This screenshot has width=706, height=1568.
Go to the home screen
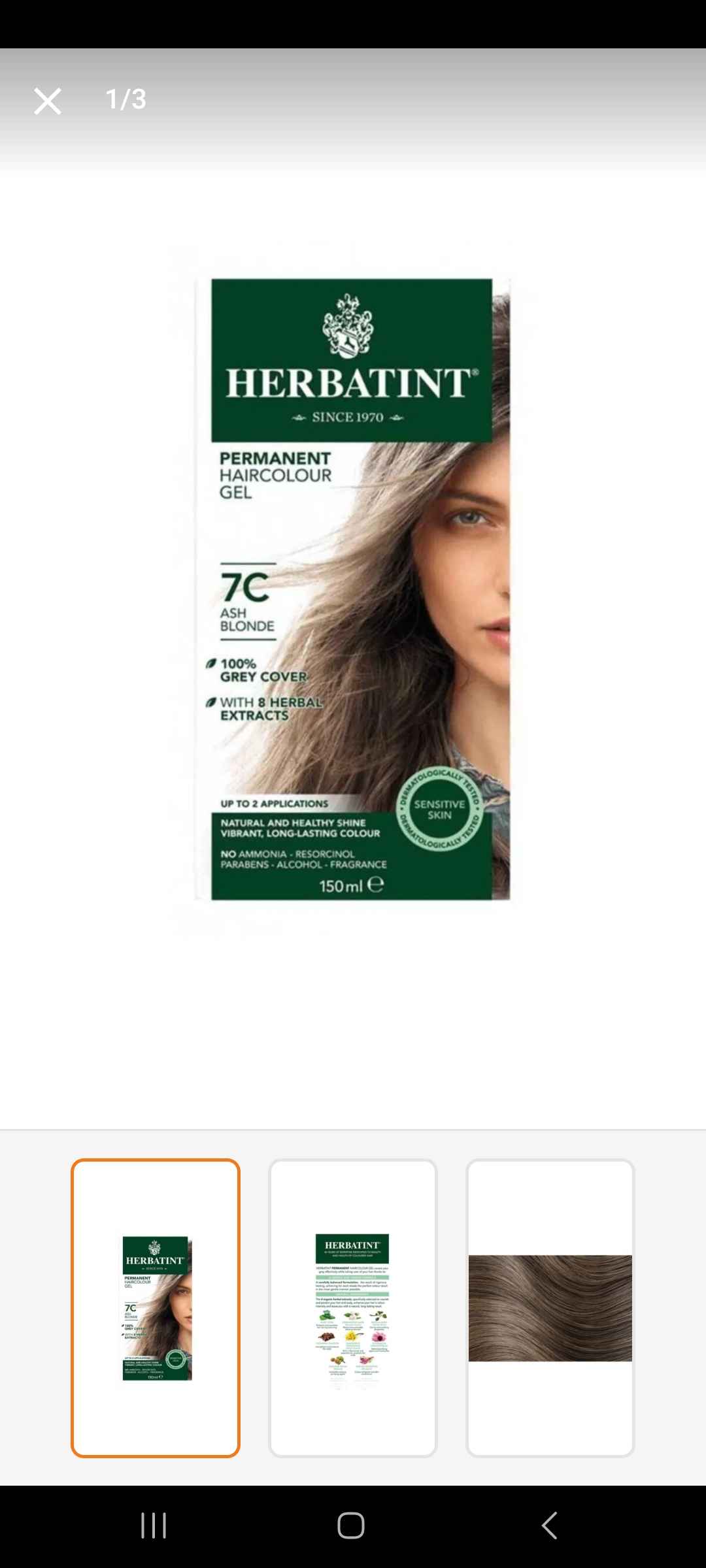coord(351,1526)
